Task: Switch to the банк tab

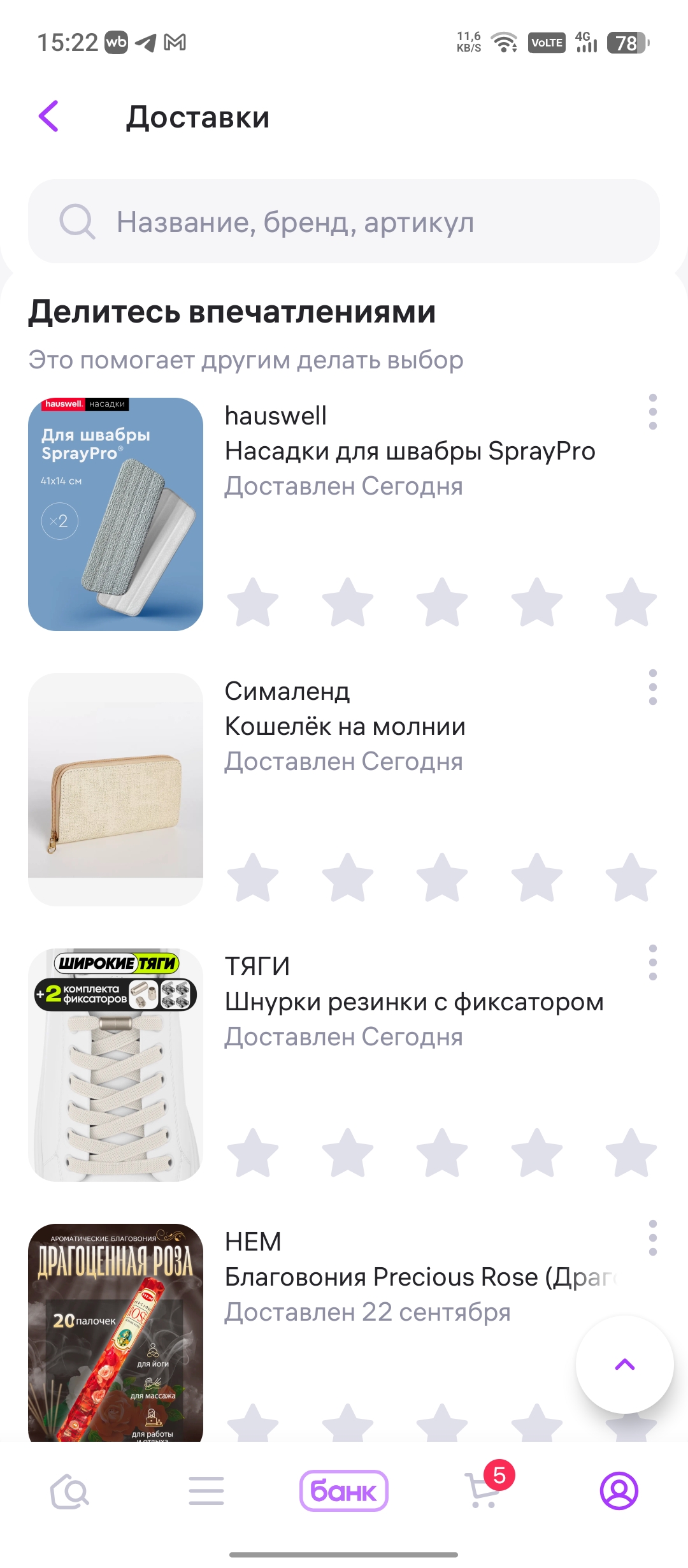Action: 344,1492
